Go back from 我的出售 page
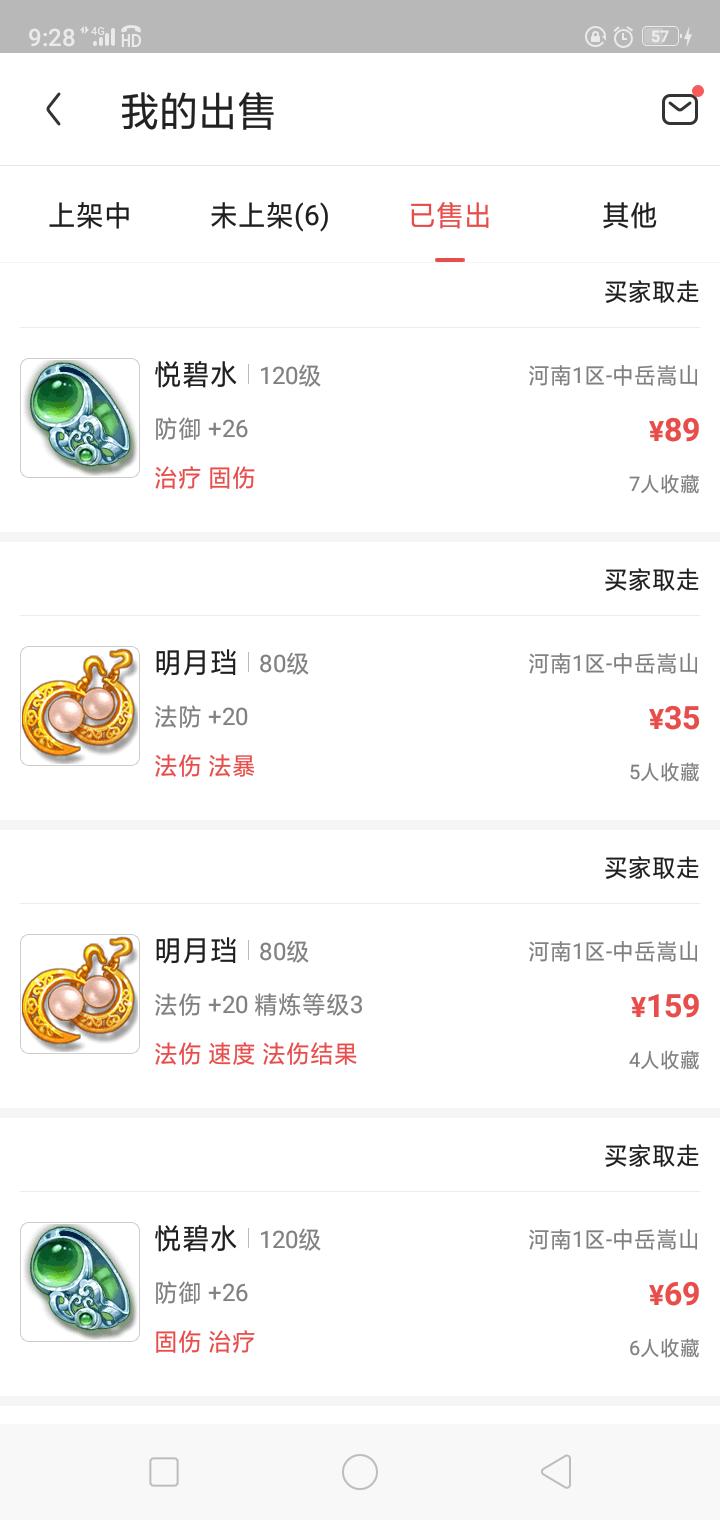720x1520 pixels. click(x=54, y=110)
